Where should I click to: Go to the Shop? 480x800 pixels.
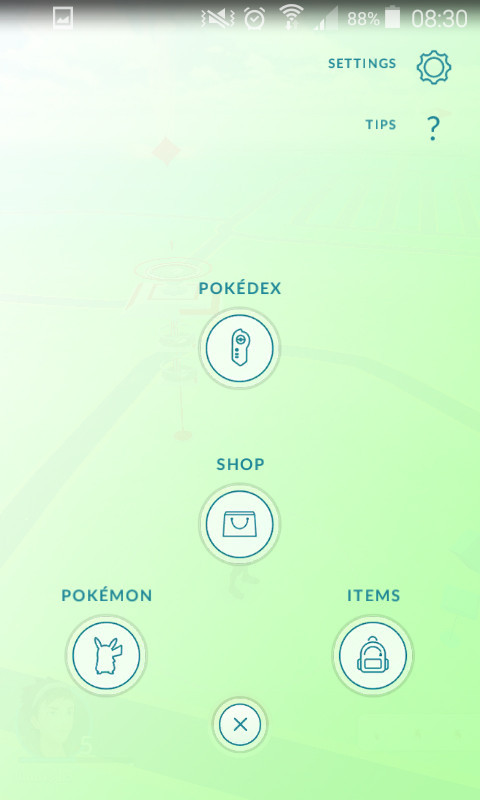tap(240, 524)
